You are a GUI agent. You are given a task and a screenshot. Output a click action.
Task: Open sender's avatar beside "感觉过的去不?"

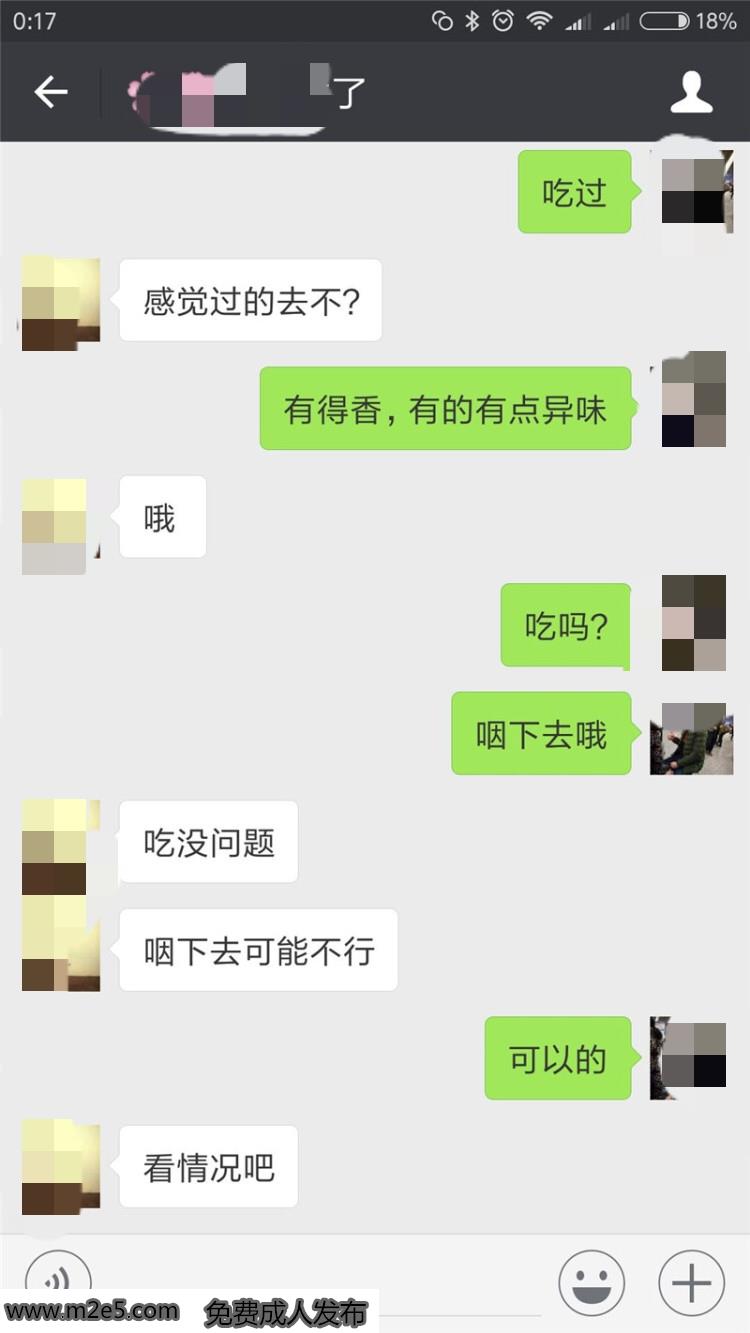(60, 303)
